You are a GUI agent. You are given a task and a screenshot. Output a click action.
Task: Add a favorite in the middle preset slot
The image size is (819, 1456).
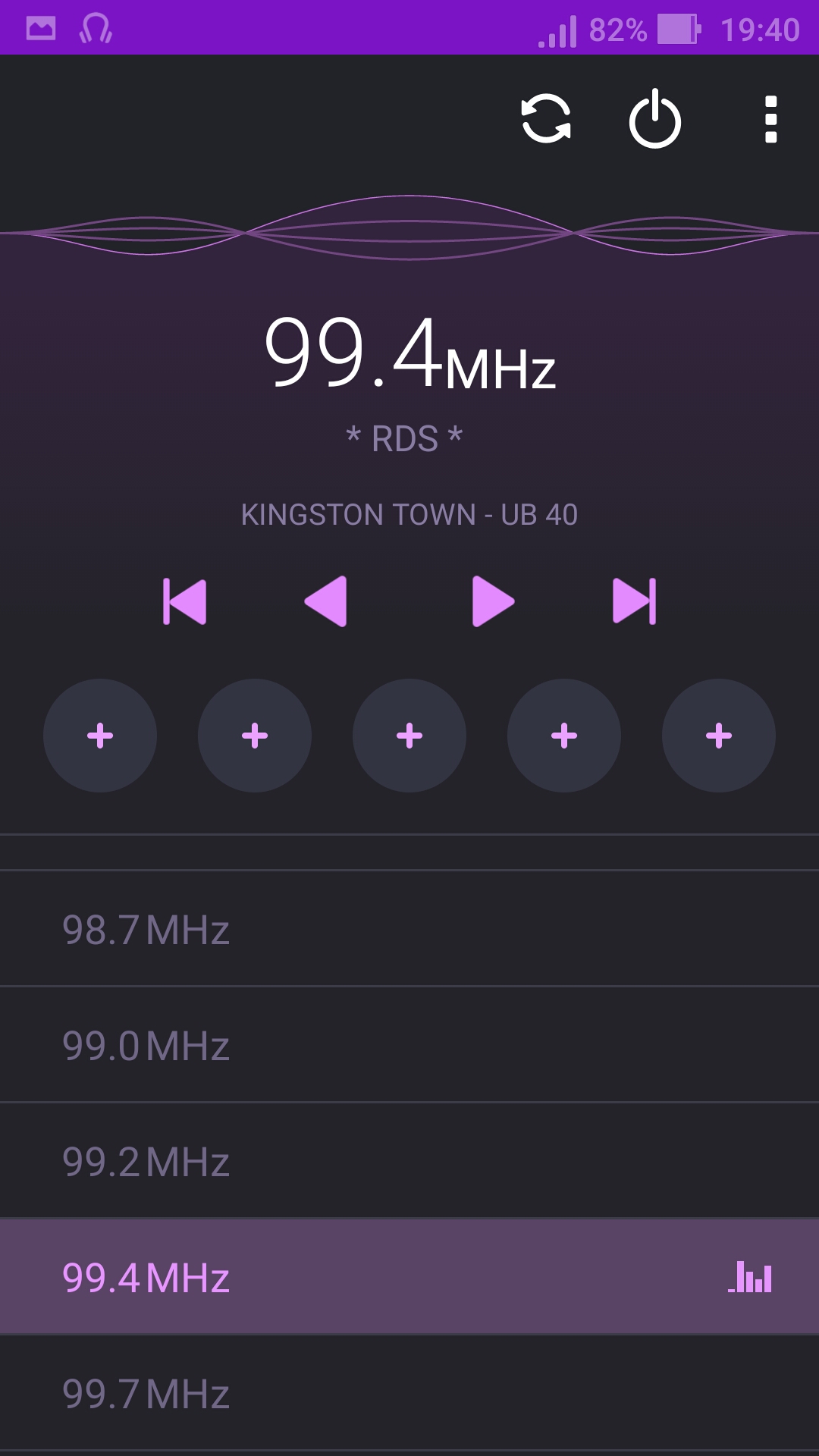click(409, 736)
